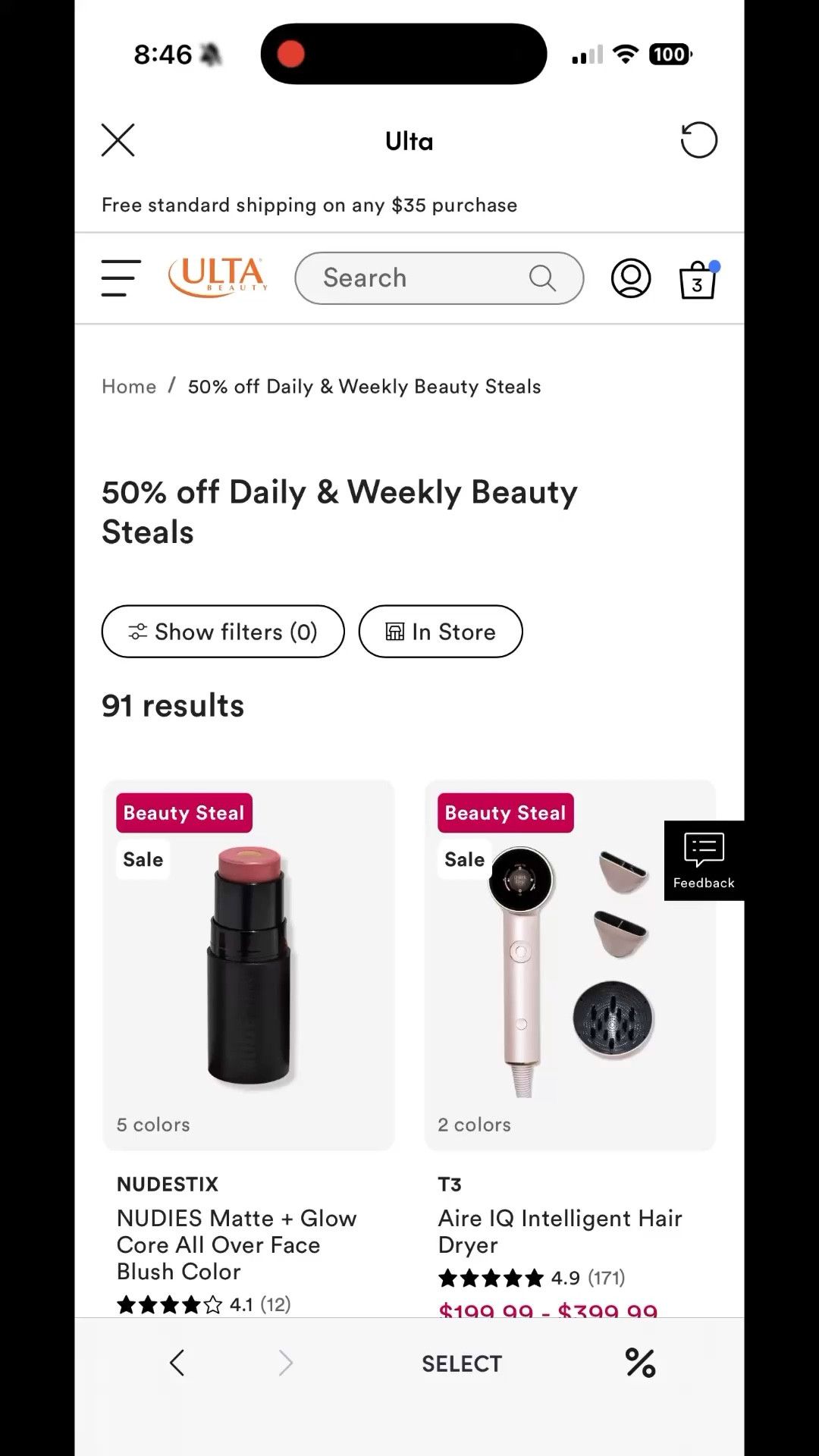This screenshot has width=819, height=1456.
Task: Go to Ulta Beauty homepage logo
Action: tap(218, 278)
